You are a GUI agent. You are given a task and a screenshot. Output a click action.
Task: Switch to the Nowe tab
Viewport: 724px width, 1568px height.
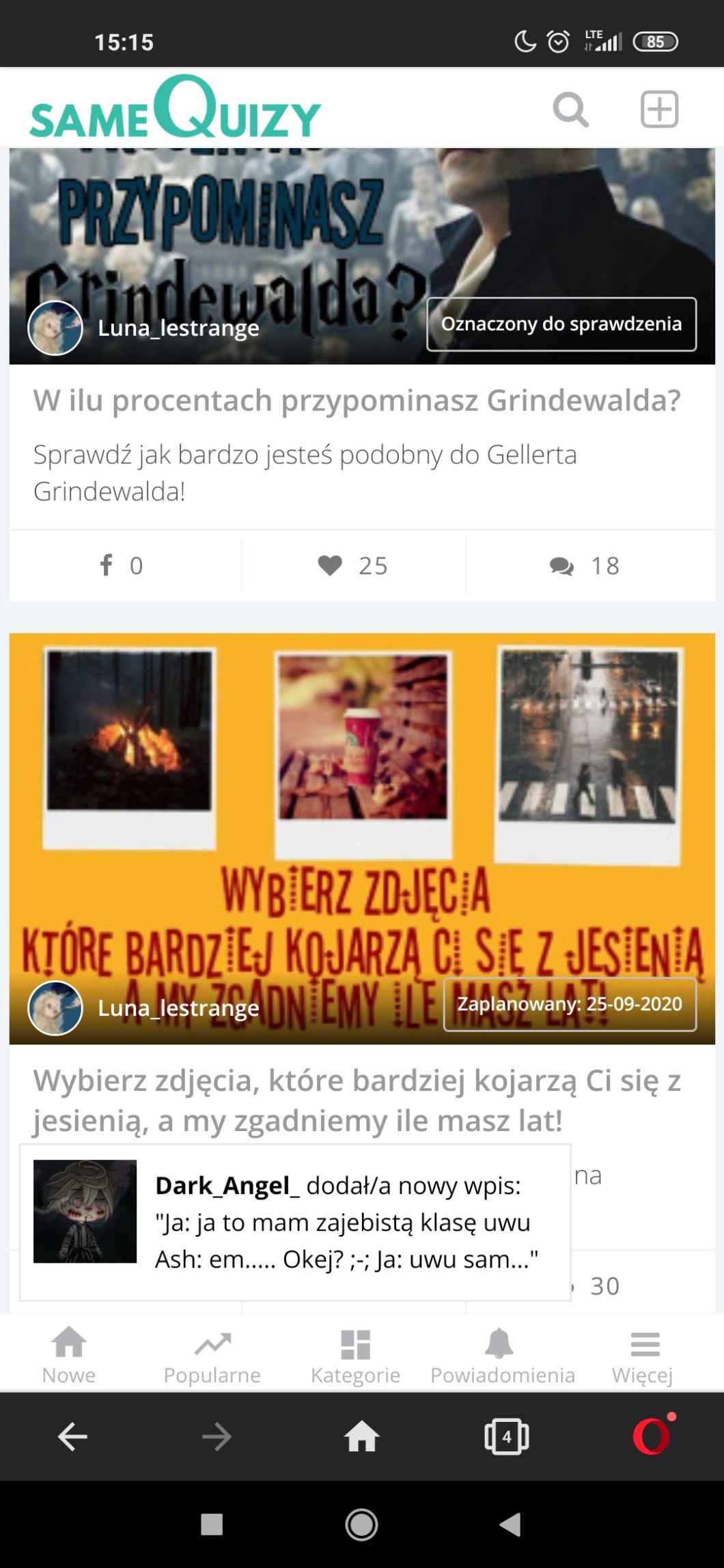(69, 1355)
